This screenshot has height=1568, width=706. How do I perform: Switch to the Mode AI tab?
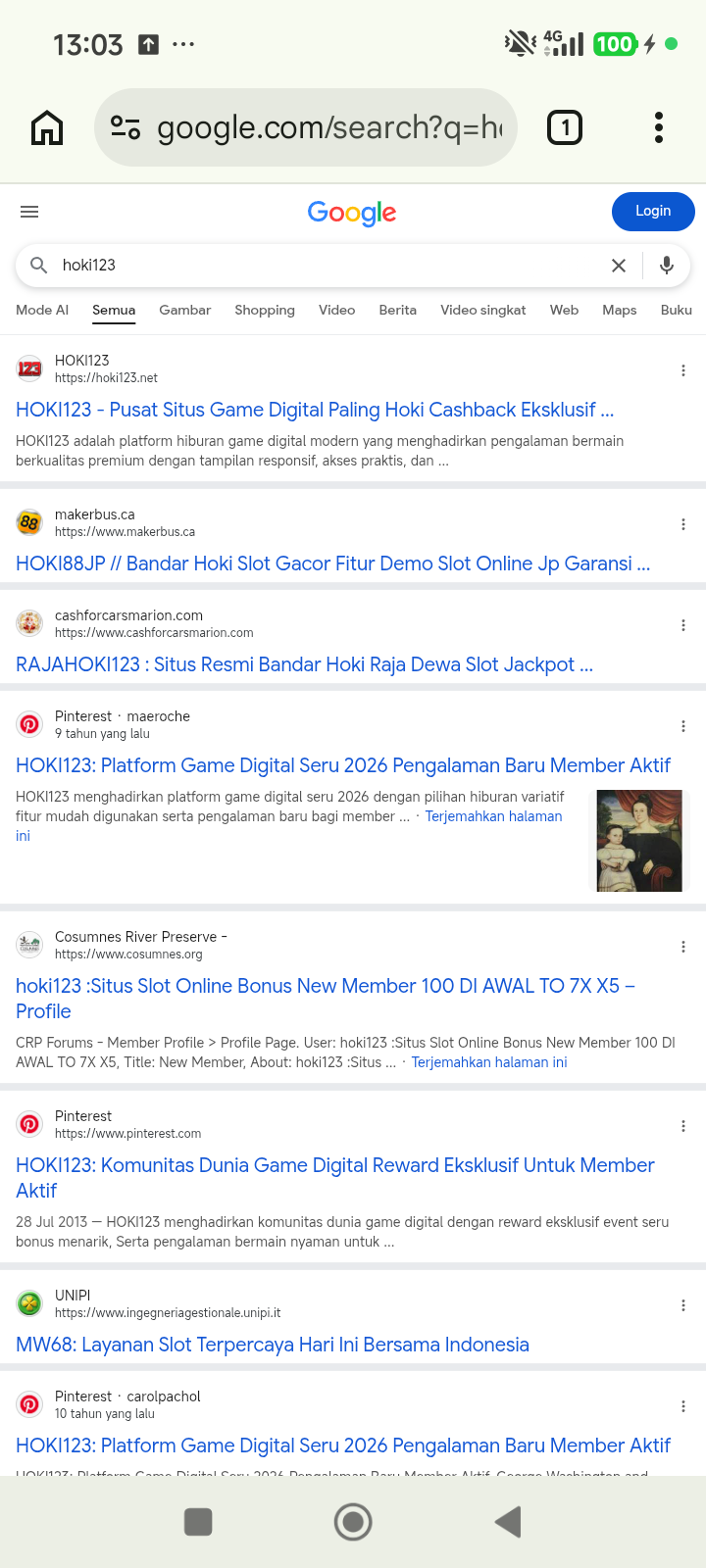(x=42, y=310)
